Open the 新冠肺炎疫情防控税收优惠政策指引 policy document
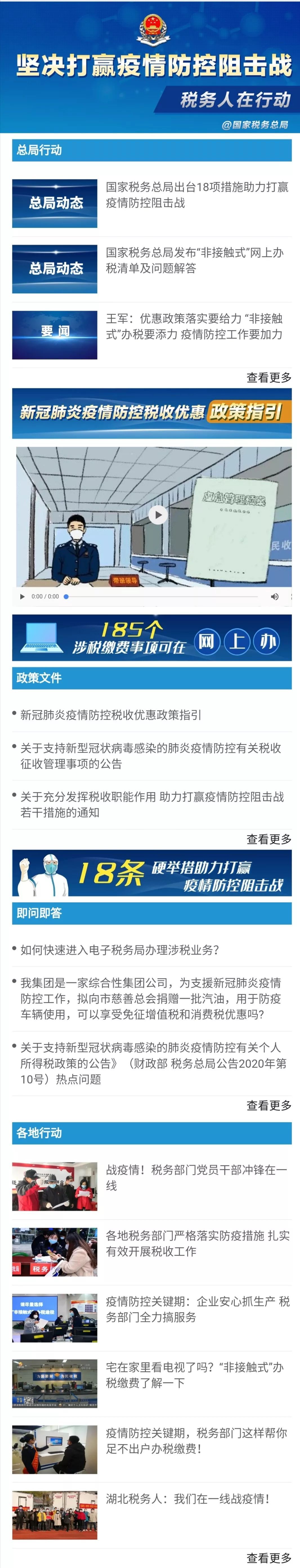 click(x=110, y=715)
